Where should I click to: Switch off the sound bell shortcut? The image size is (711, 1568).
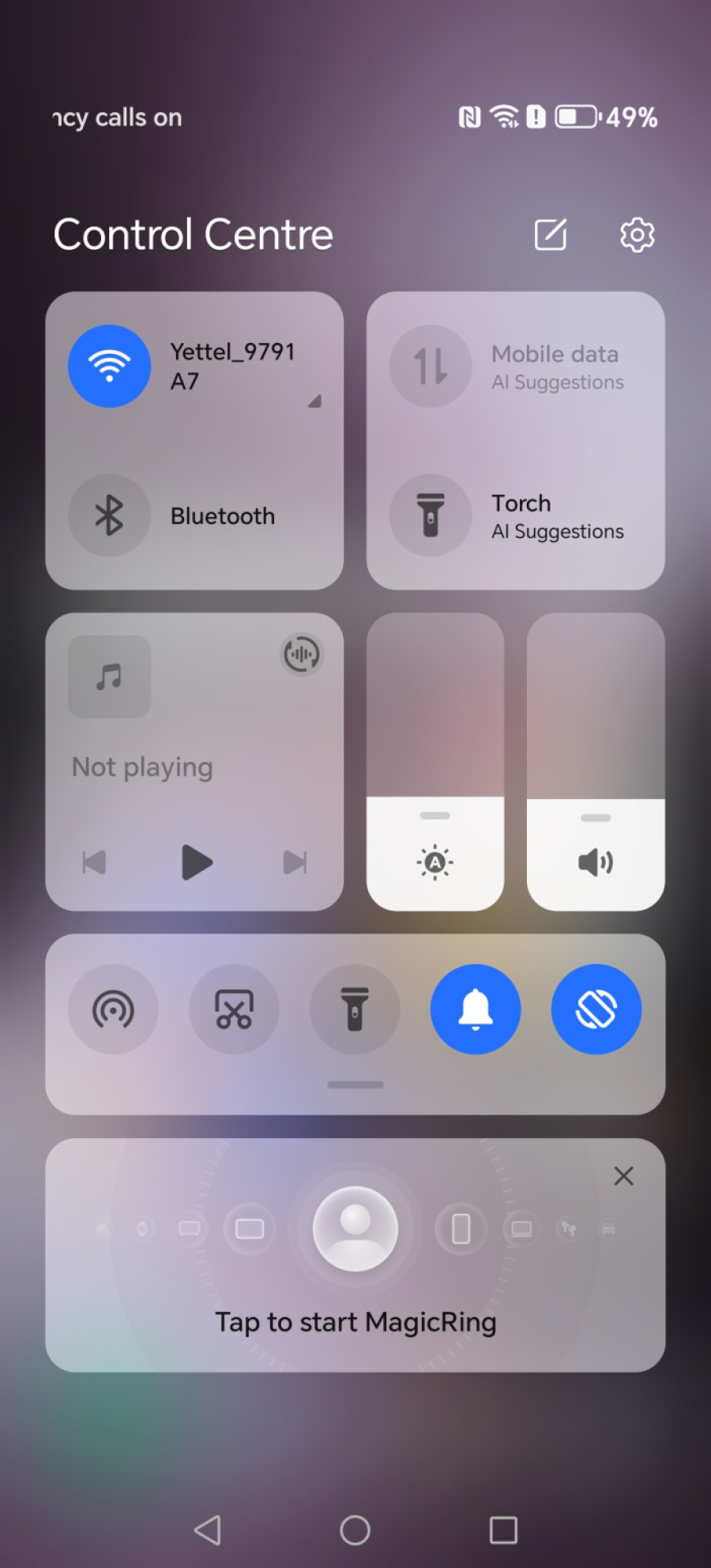pos(476,1009)
